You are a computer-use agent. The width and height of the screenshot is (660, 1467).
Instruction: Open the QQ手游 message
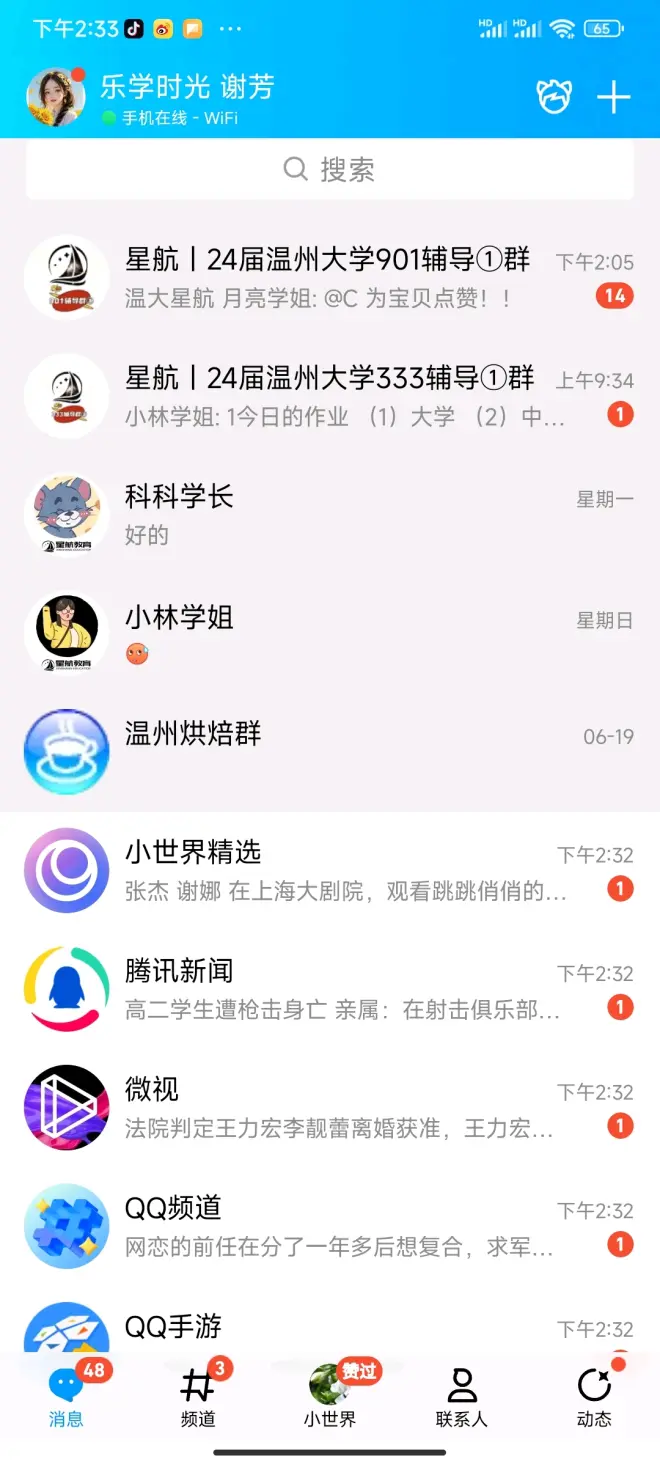(x=329, y=1330)
